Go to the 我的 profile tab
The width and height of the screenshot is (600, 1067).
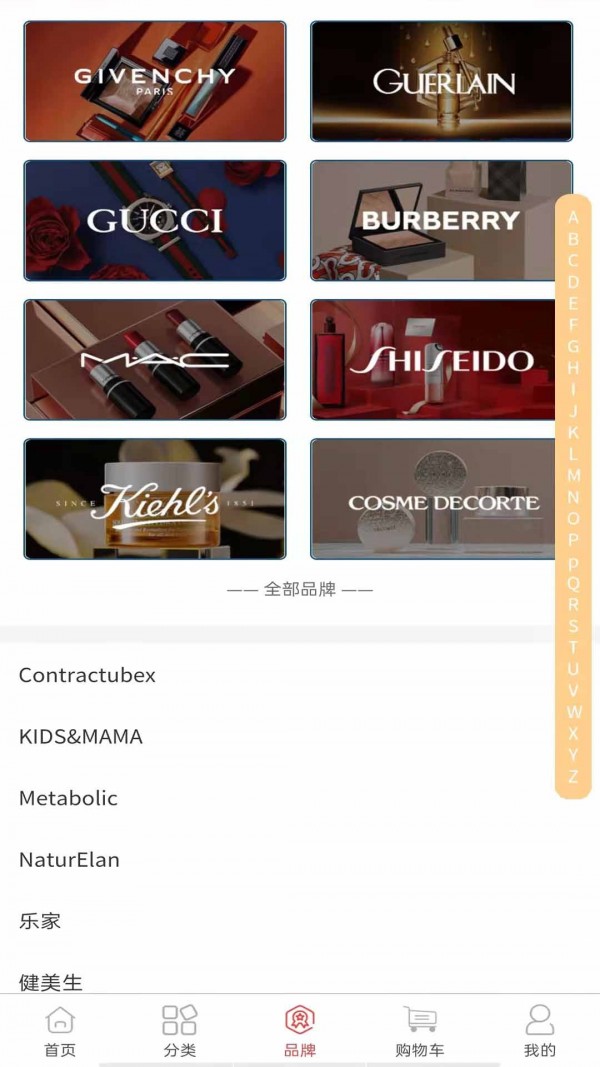click(x=539, y=1032)
